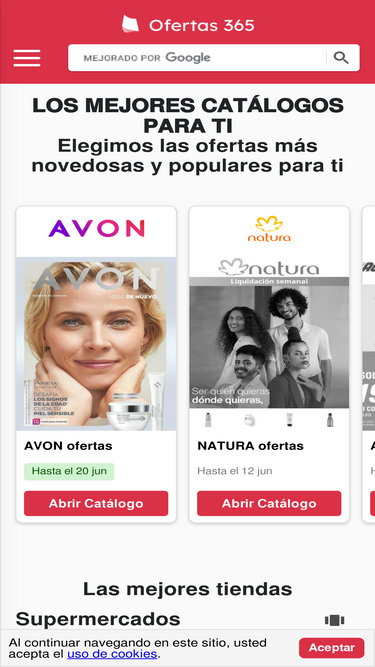Screen dimensions: 375x667
Task: Tap the carousel icon beside Supermercados
Action: [335, 620]
